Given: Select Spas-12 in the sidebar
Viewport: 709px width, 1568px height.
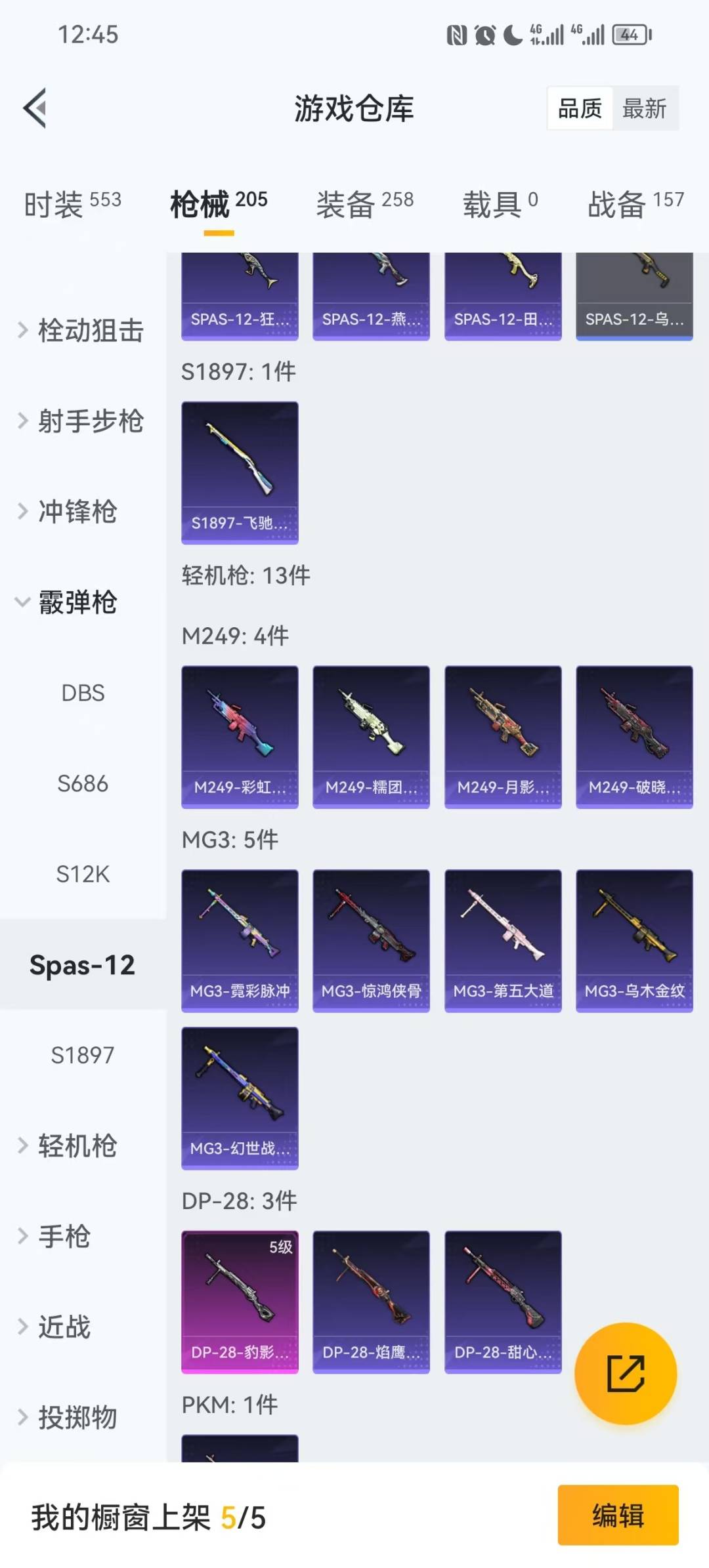Looking at the screenshot, I should [83, 964].
